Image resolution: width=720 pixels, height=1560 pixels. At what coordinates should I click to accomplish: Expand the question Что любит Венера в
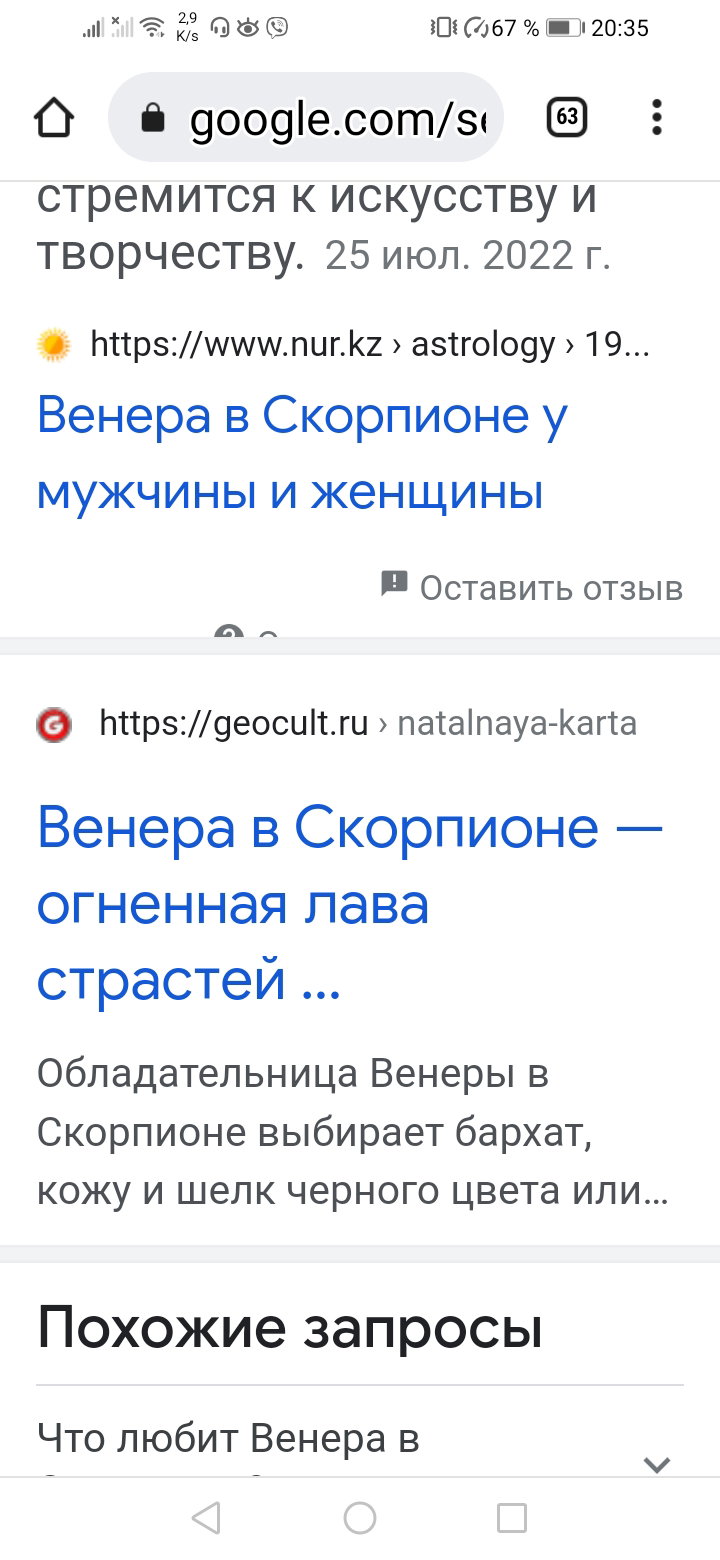click(x=360, y=1445)
